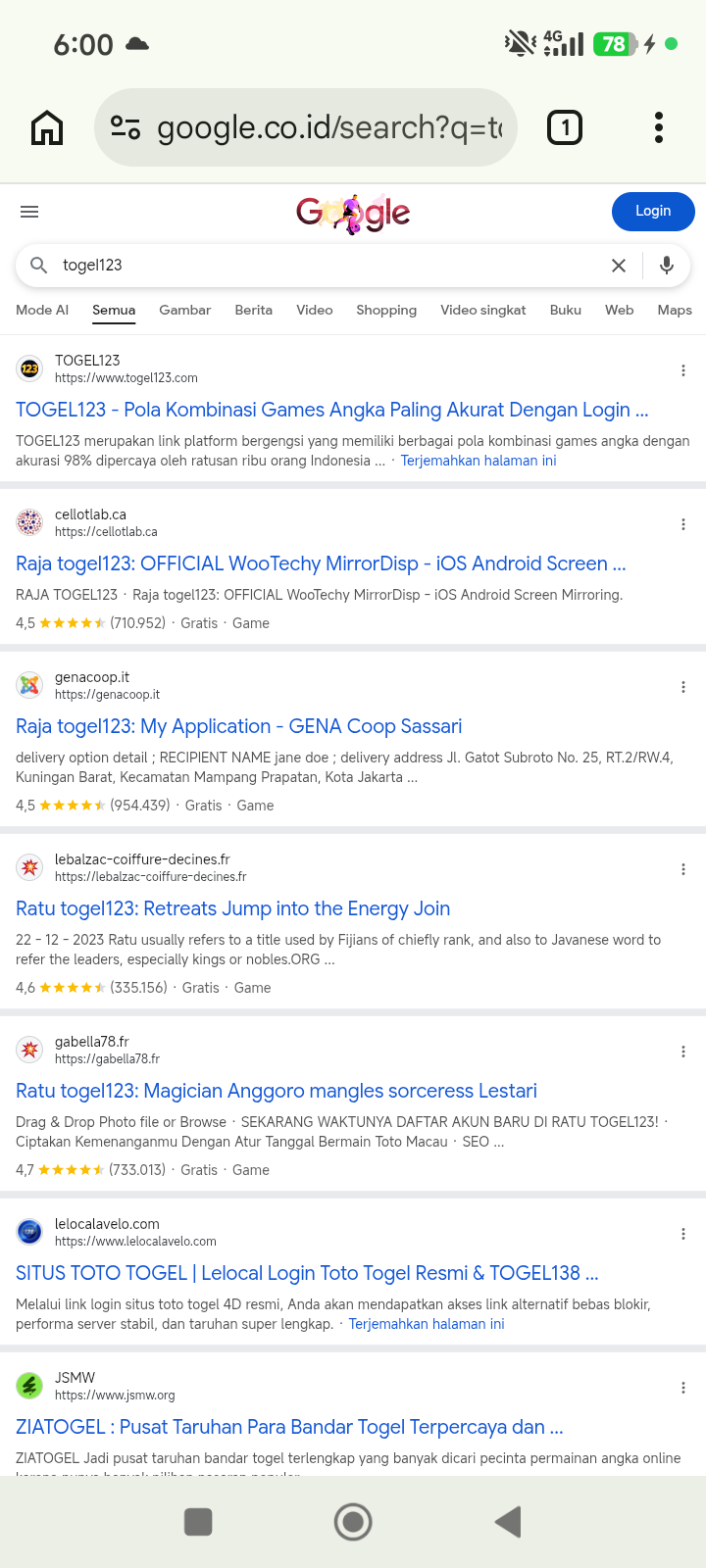The width and height of the screenshot is (706, 1568).
Task: Open more options for the gabella78.fr result
Action: coord(683,1052)
